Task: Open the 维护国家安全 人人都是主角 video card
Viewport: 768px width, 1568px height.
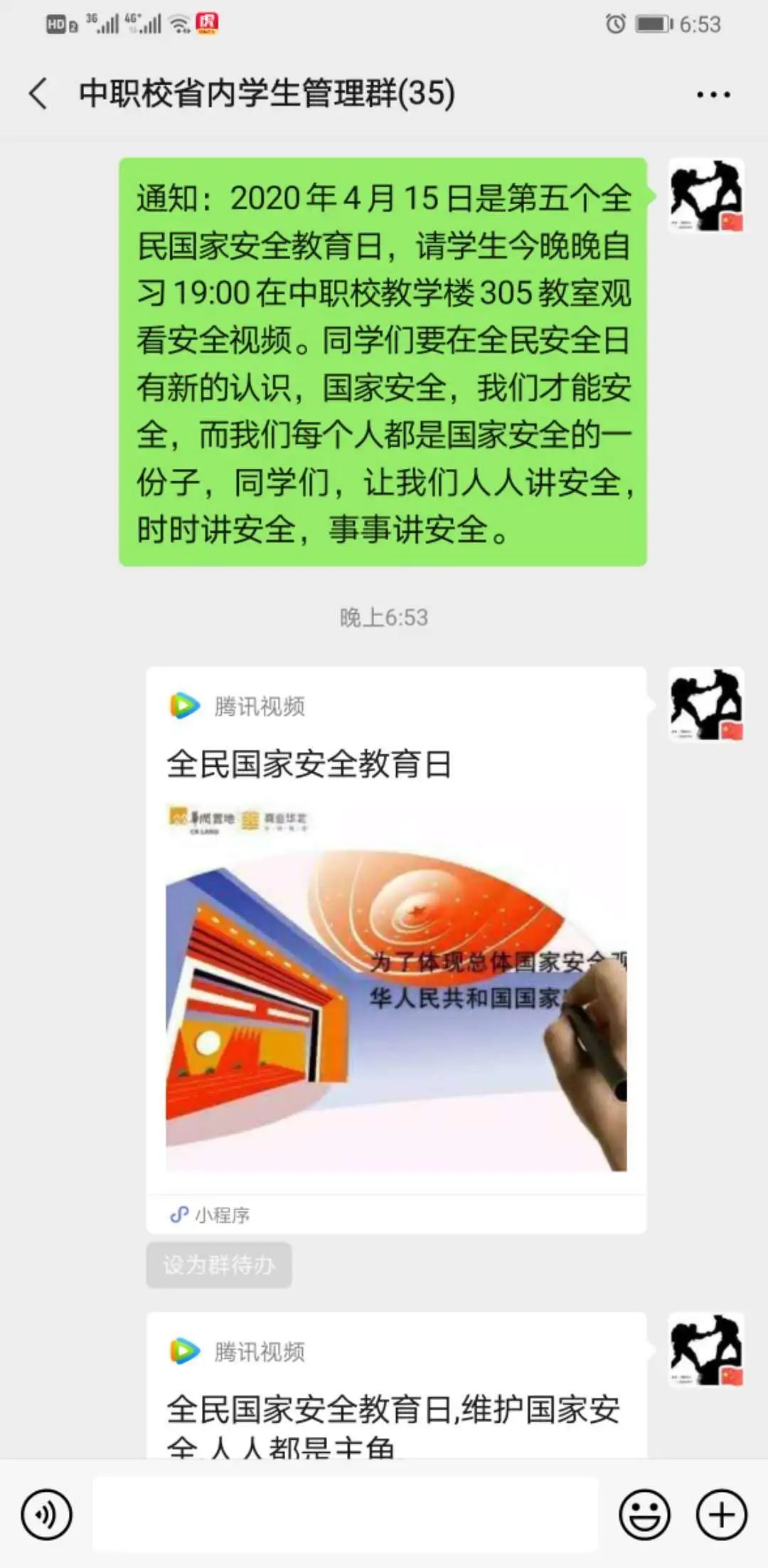Action: tap(396, 1394)
